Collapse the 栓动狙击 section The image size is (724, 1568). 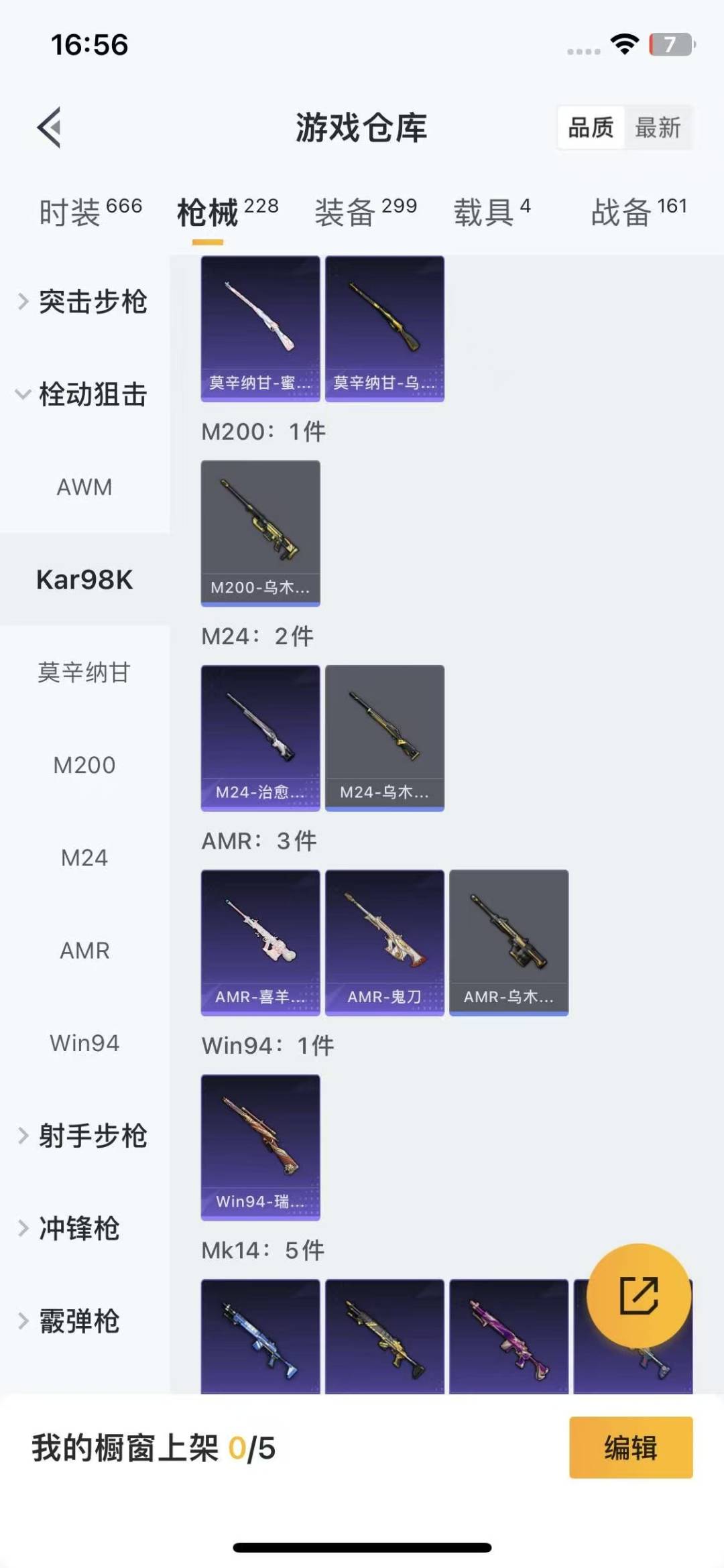coord(94,396)
